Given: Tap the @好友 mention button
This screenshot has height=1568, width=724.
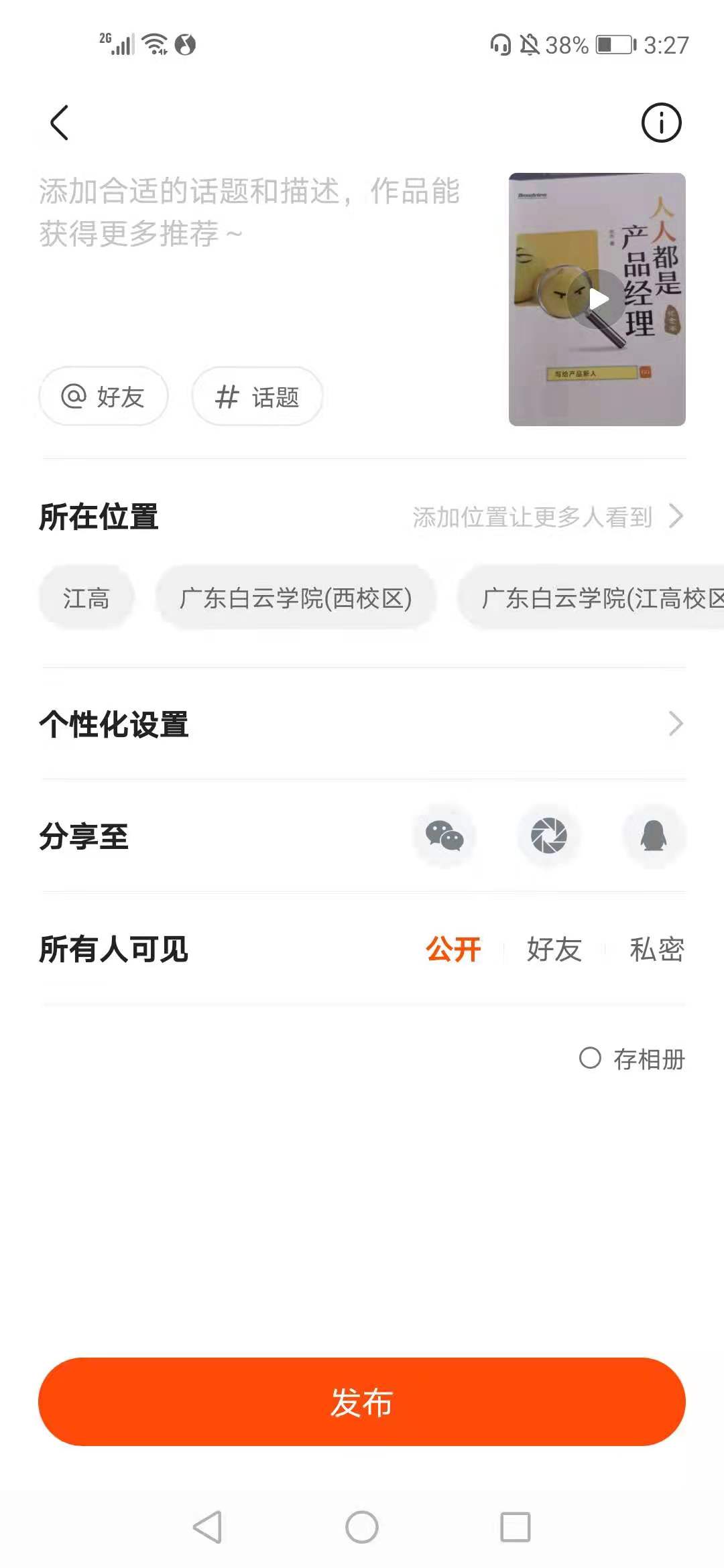Looking at the screenshot, I should [103, 397].
